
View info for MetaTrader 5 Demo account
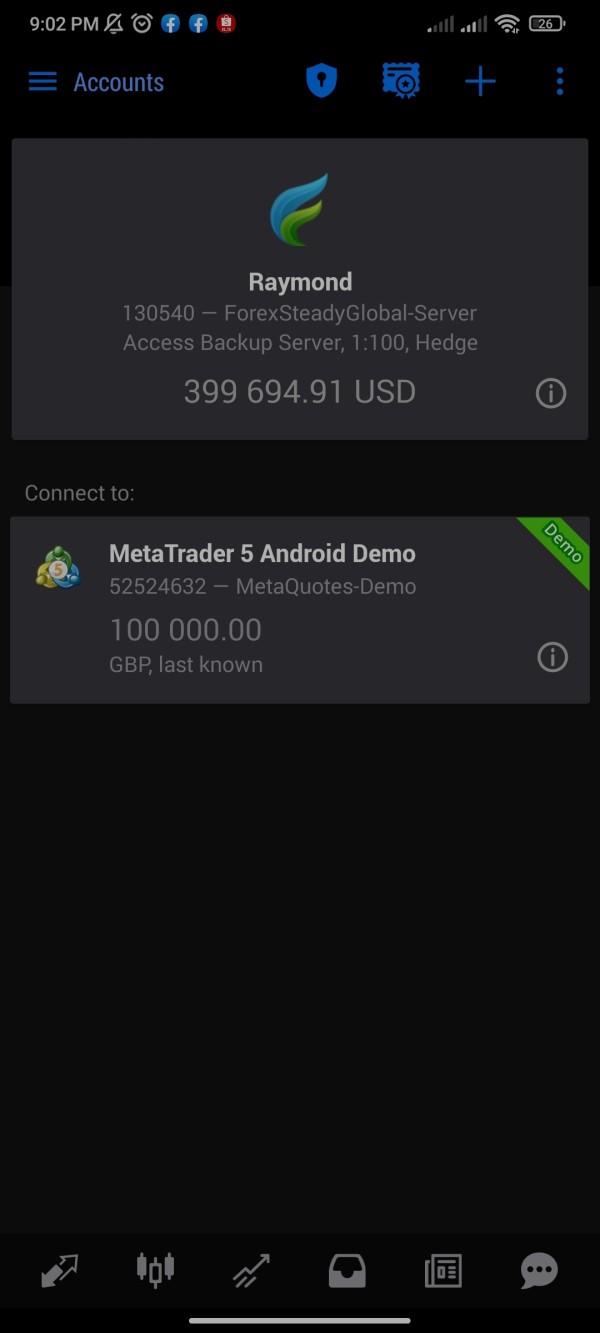coord(552,657)
